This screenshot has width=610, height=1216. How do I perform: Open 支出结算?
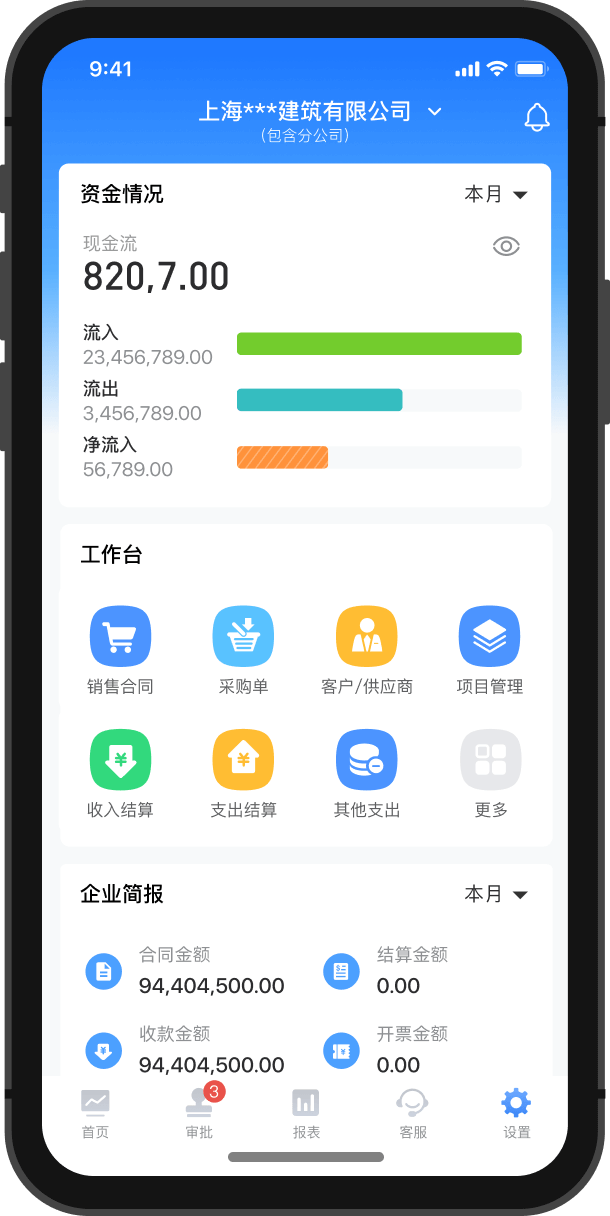243,773
